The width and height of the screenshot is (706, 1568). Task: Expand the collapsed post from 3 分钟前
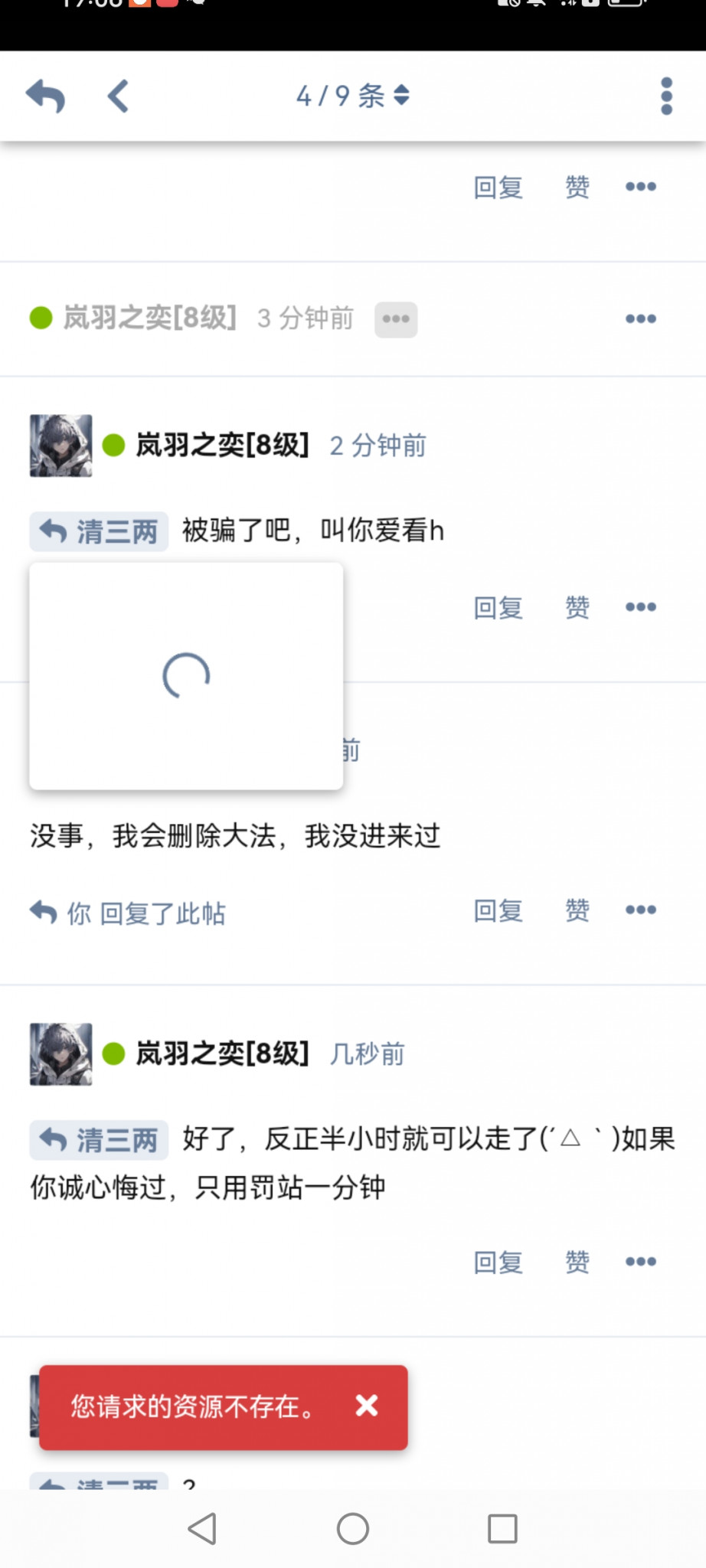(x=396, y=319)
